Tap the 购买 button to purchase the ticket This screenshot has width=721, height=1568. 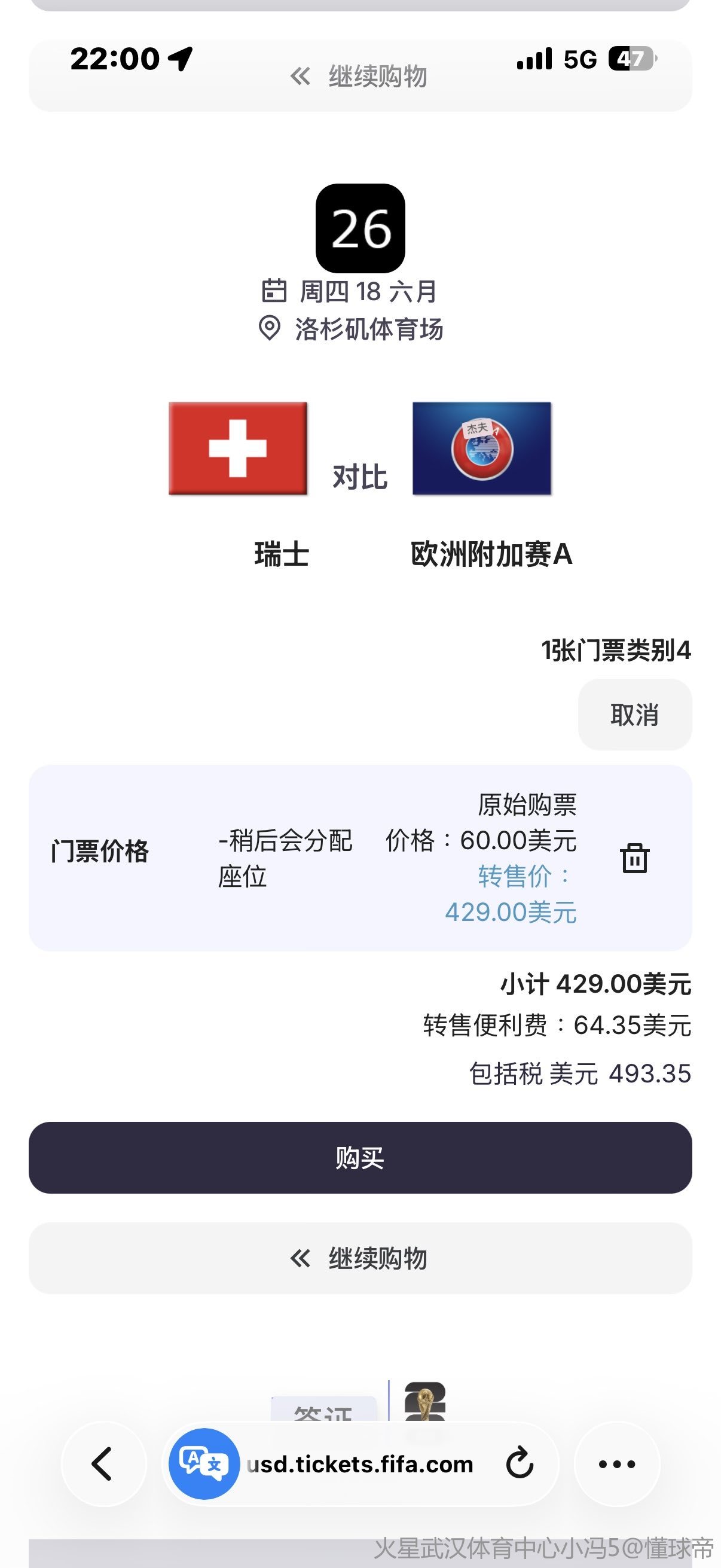360,1157
